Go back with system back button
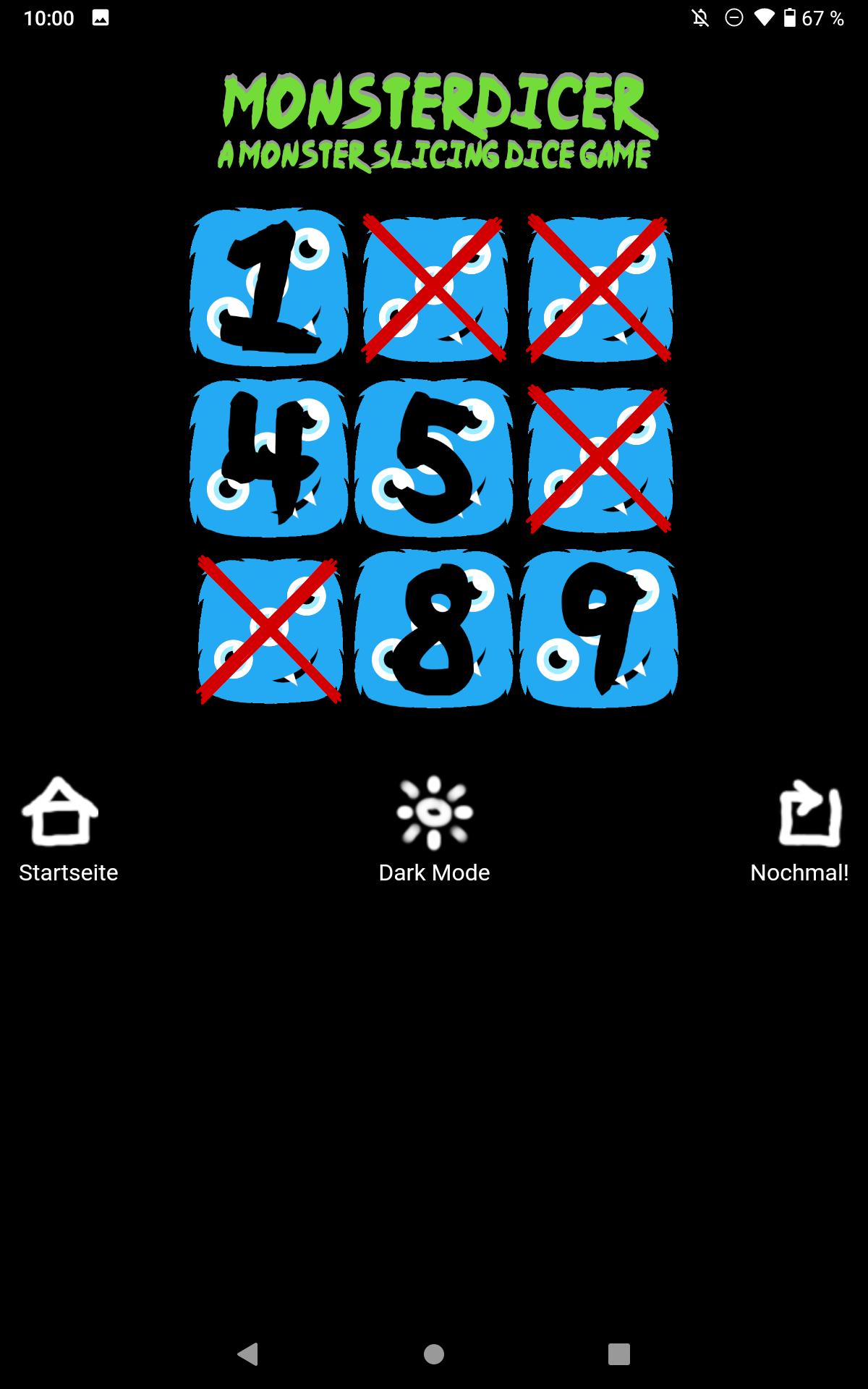This screenshot has height=1389, width=868. pos(248,1354)
